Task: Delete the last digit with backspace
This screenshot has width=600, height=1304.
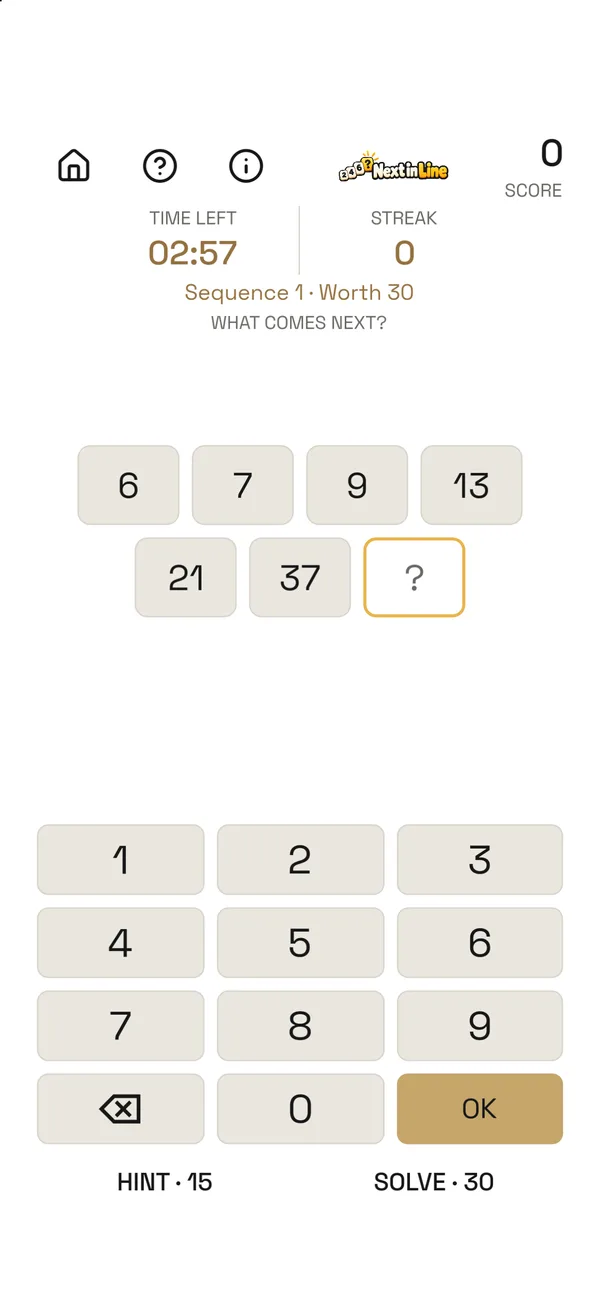Action: click(x=121, y=1108)
